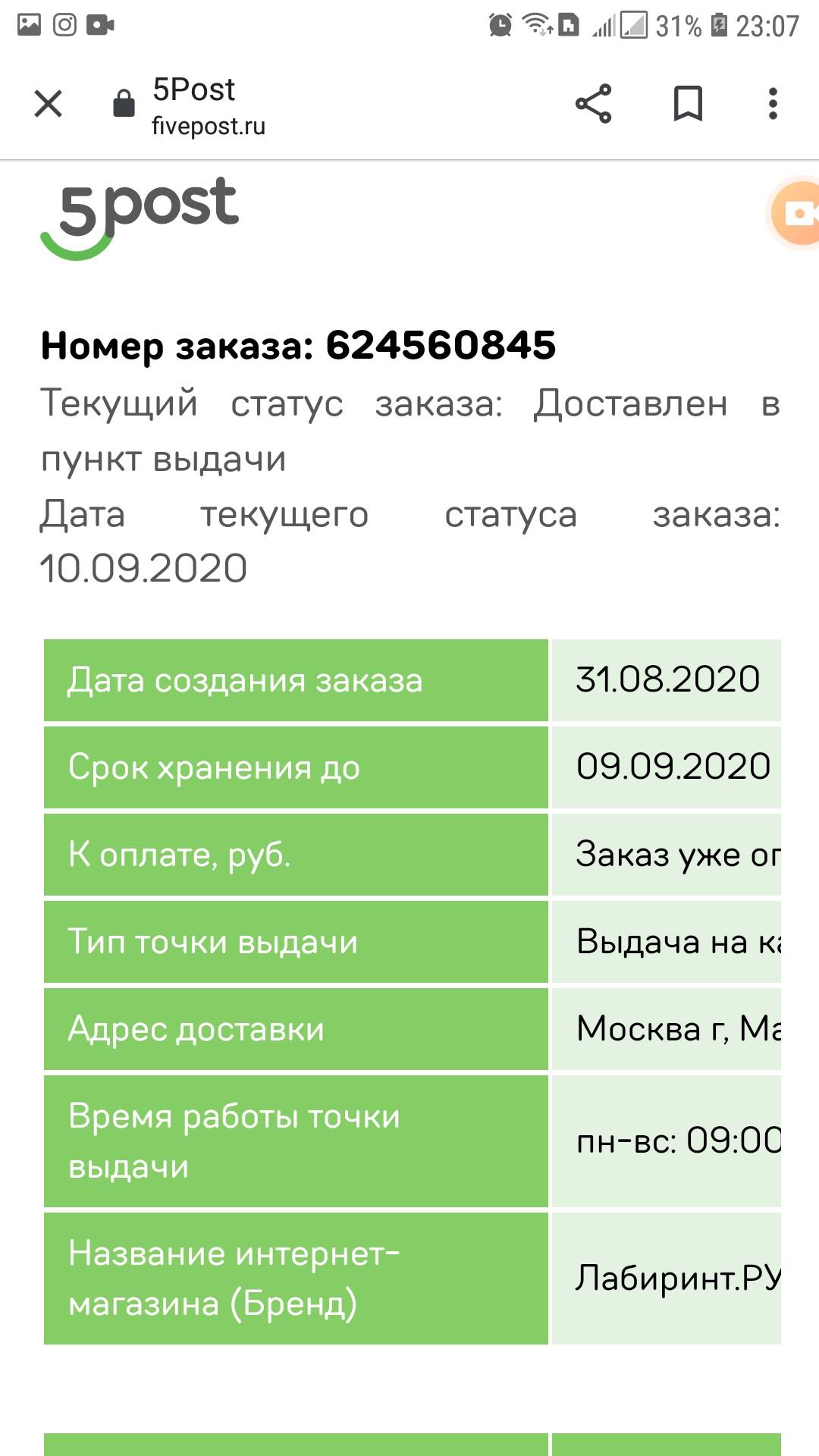The width and height of the screenshot is (819, 1456).
Task: View site security lock info
Action: click(124, 104)
